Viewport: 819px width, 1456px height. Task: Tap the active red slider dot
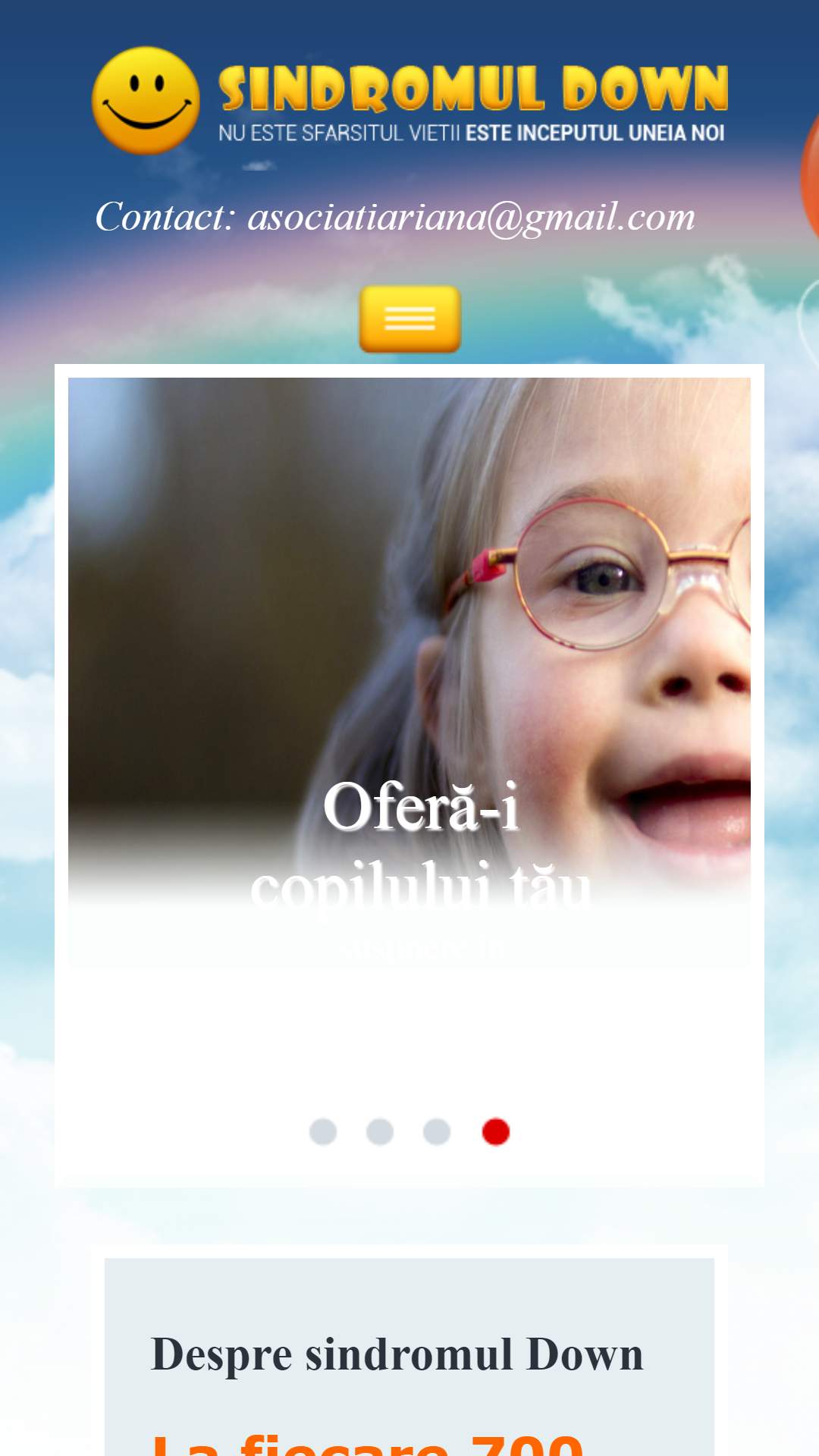[x=496, y=1131]
